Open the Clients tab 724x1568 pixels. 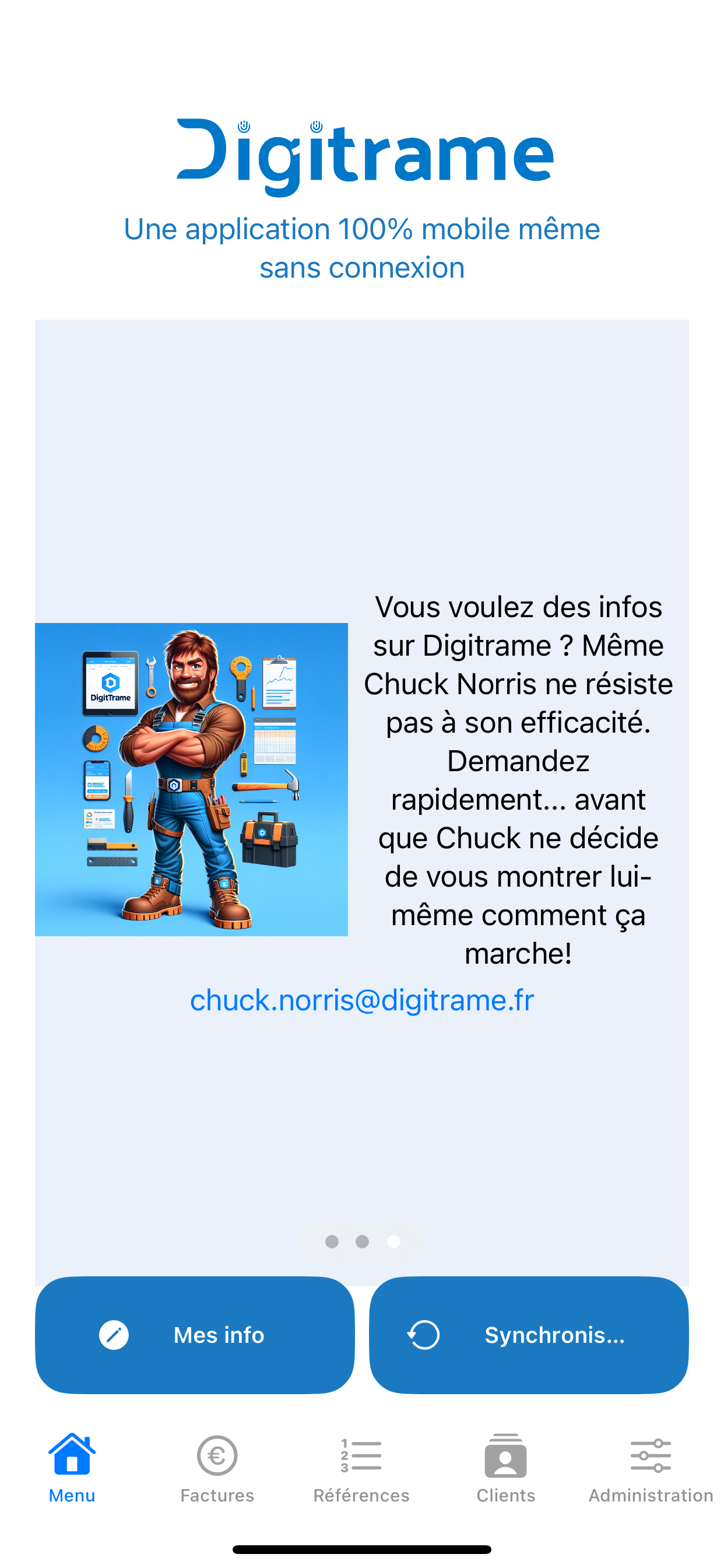[505, 1468]
